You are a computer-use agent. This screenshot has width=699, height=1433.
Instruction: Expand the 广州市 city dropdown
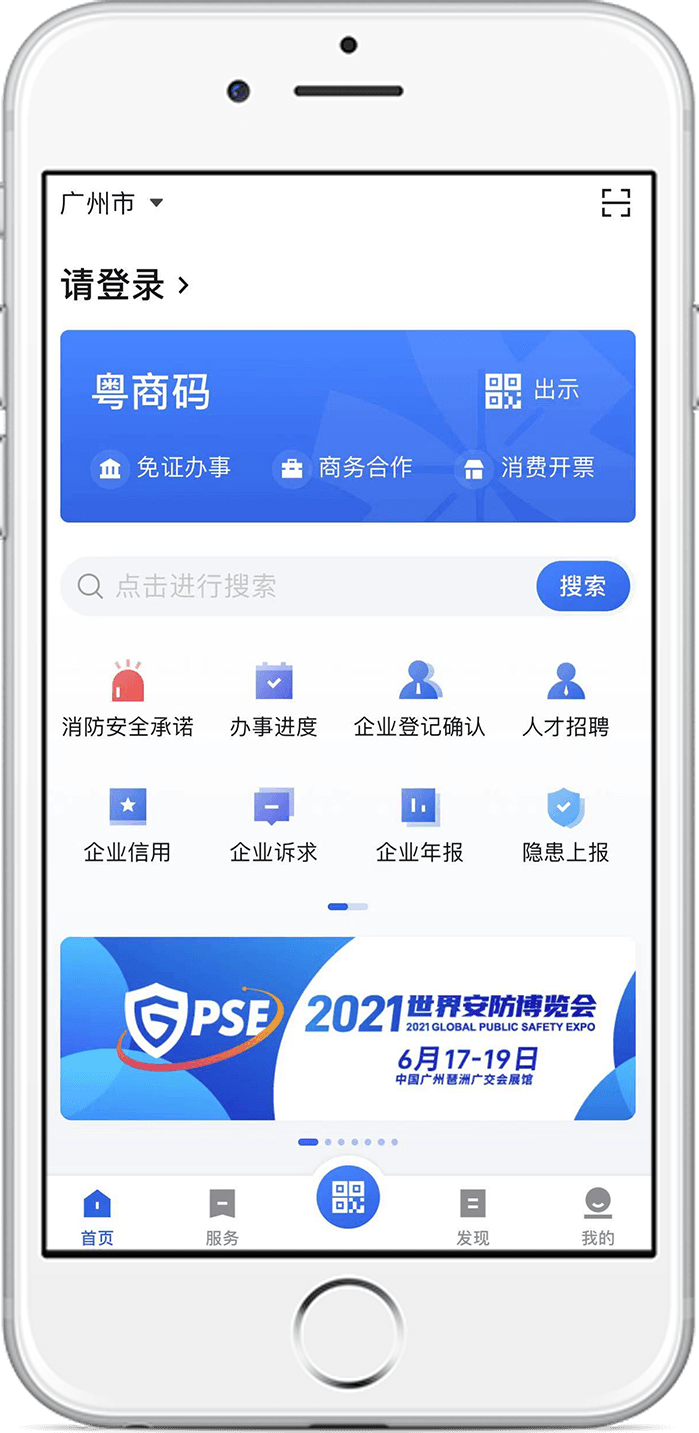(x=112, y=203)
